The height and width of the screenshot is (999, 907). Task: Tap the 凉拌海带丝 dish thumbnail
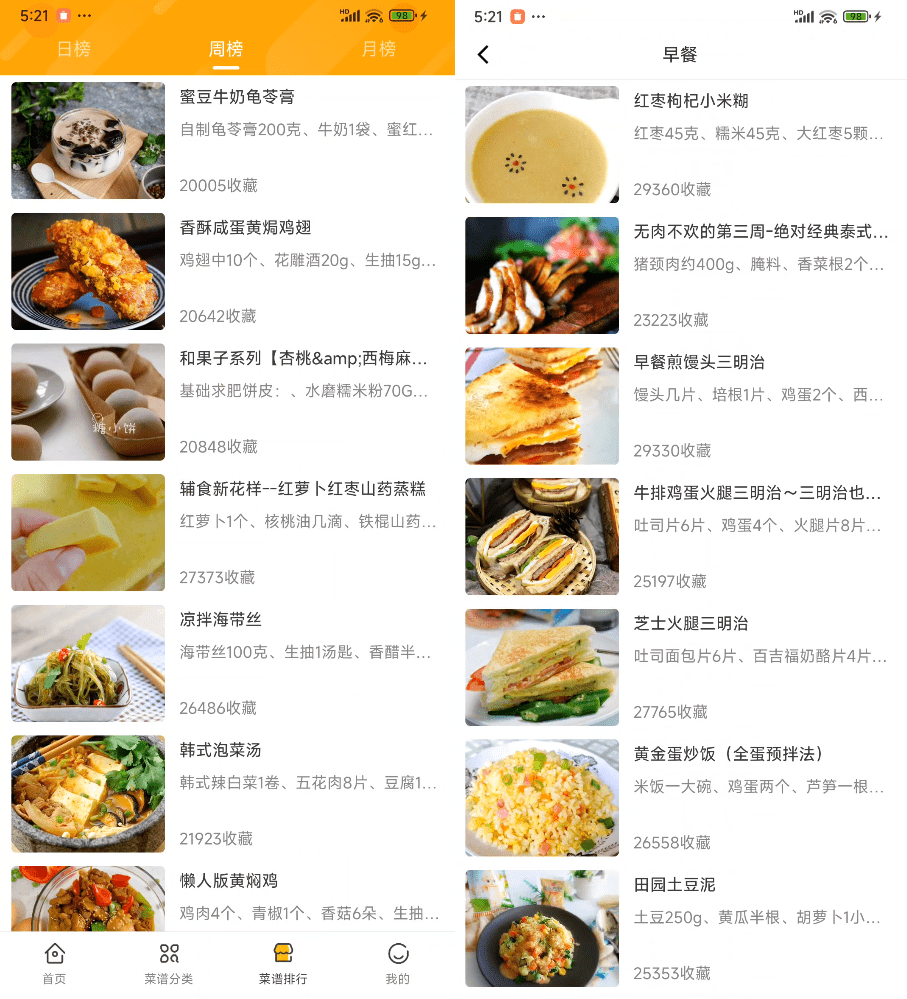coord(88,663)
